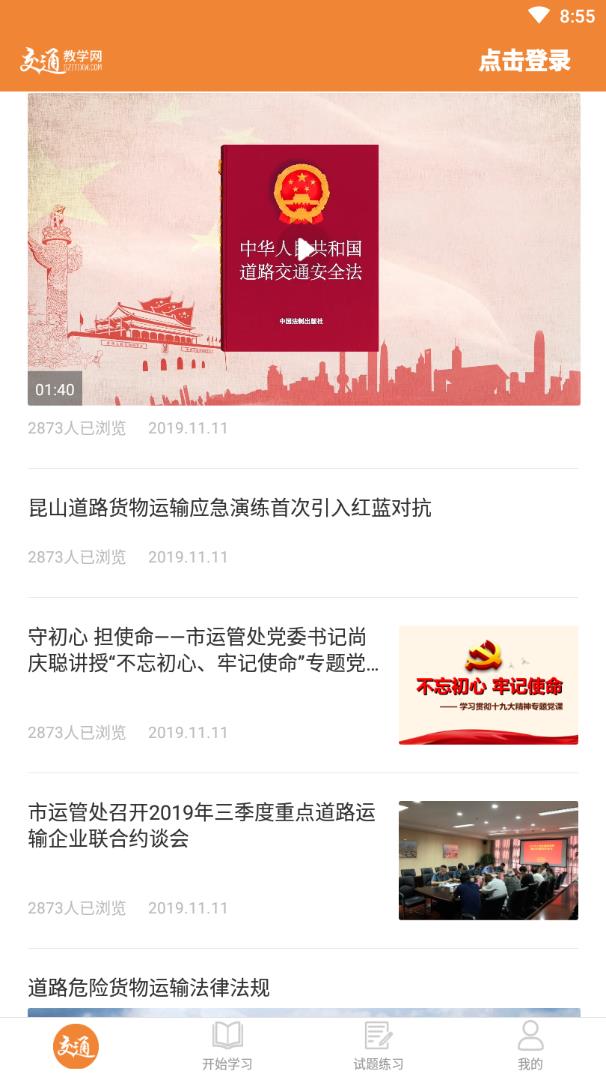Viewport: 606px width, 1080px height.
Task: Switch to the 交通 home tab
Action: pyautogui.click(x=76, y=1047)
